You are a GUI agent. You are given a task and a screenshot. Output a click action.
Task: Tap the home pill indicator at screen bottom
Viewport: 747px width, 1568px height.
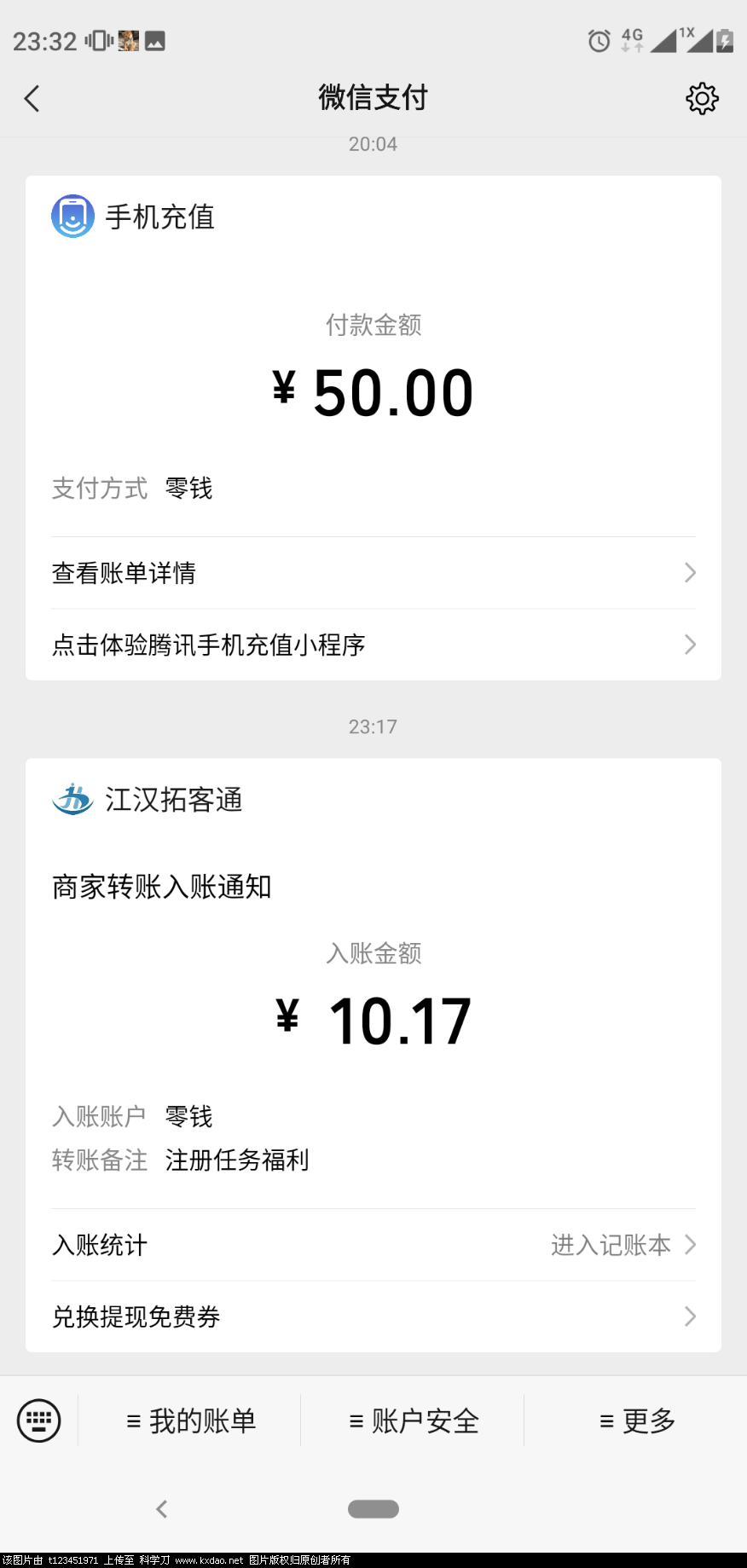(373, 1508)
